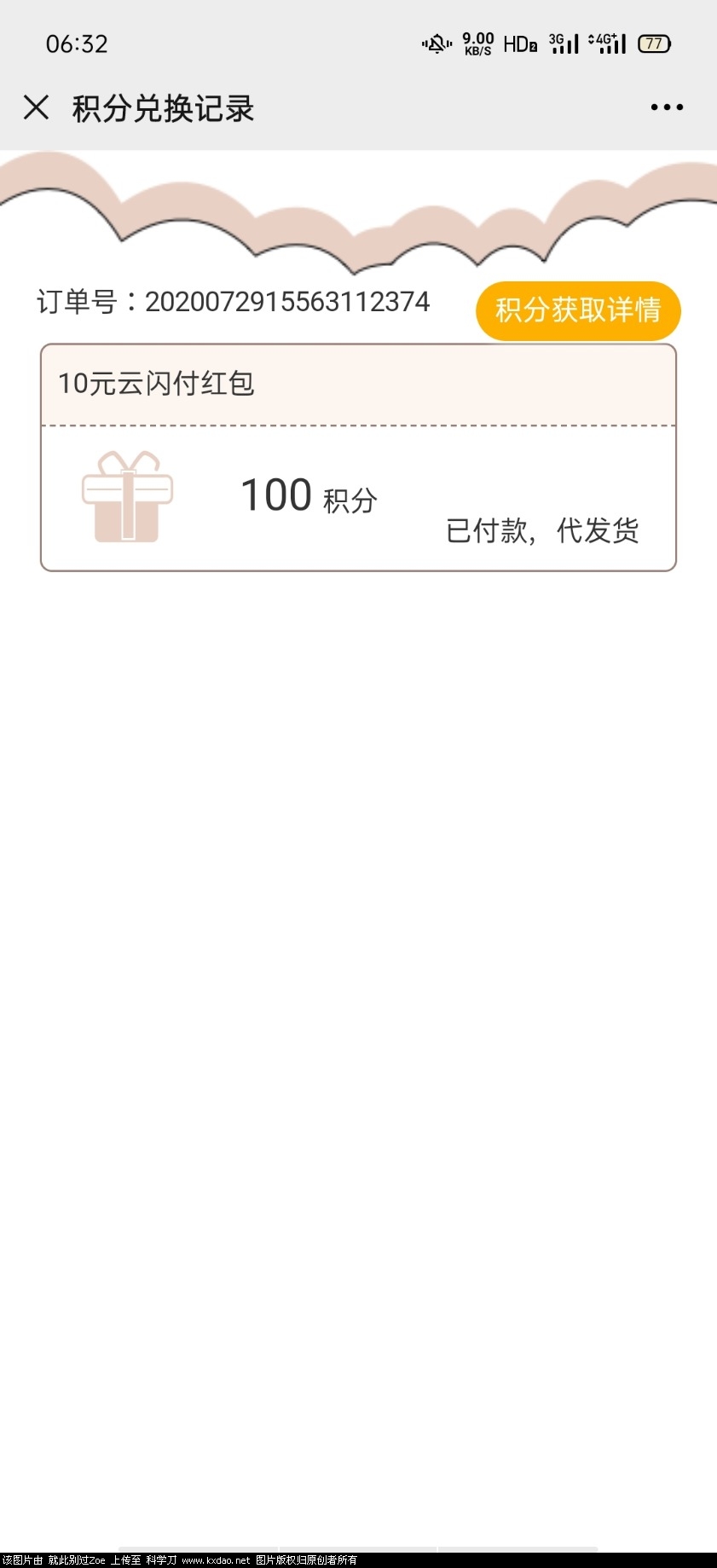Tap the 积分获取详情 yellow button

pos(577,312)
